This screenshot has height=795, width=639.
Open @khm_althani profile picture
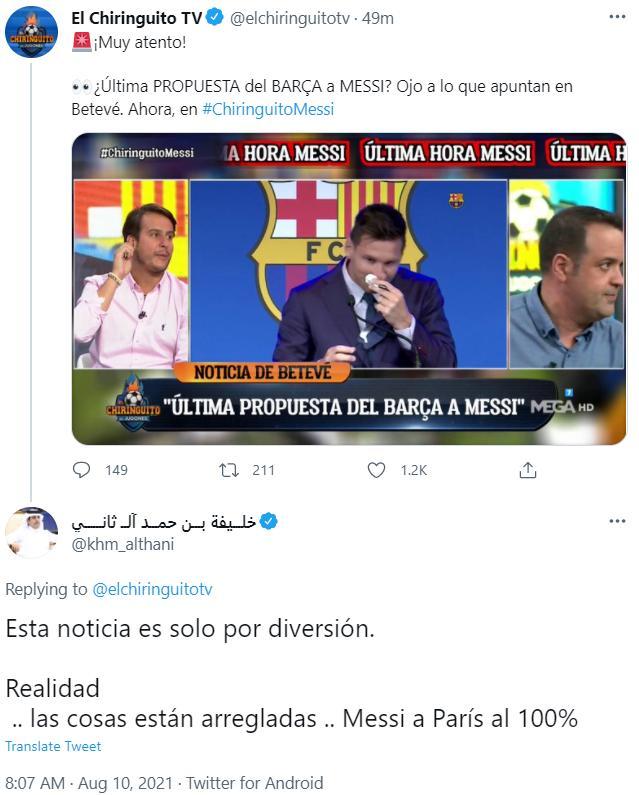(32, 532)
